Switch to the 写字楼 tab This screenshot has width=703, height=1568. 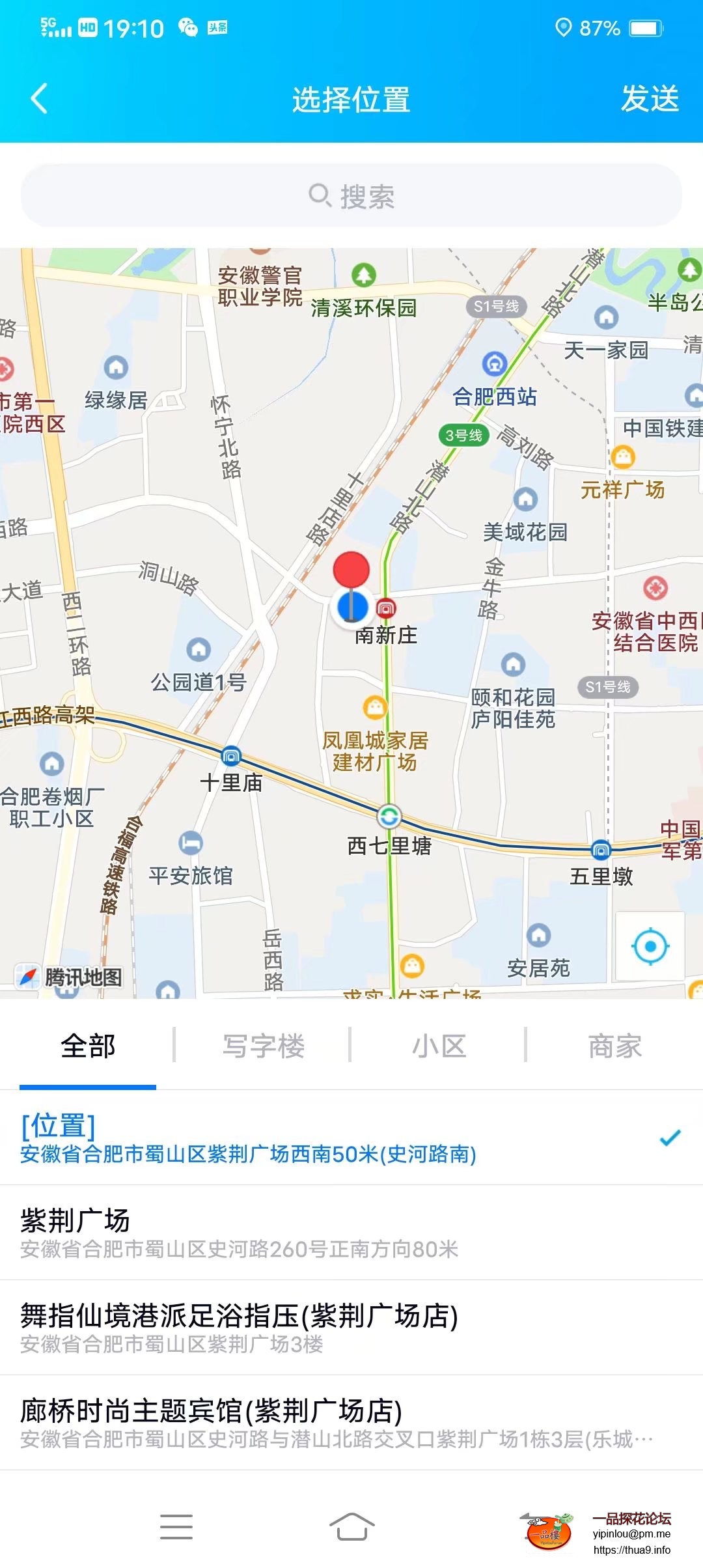click(264, 1046)
